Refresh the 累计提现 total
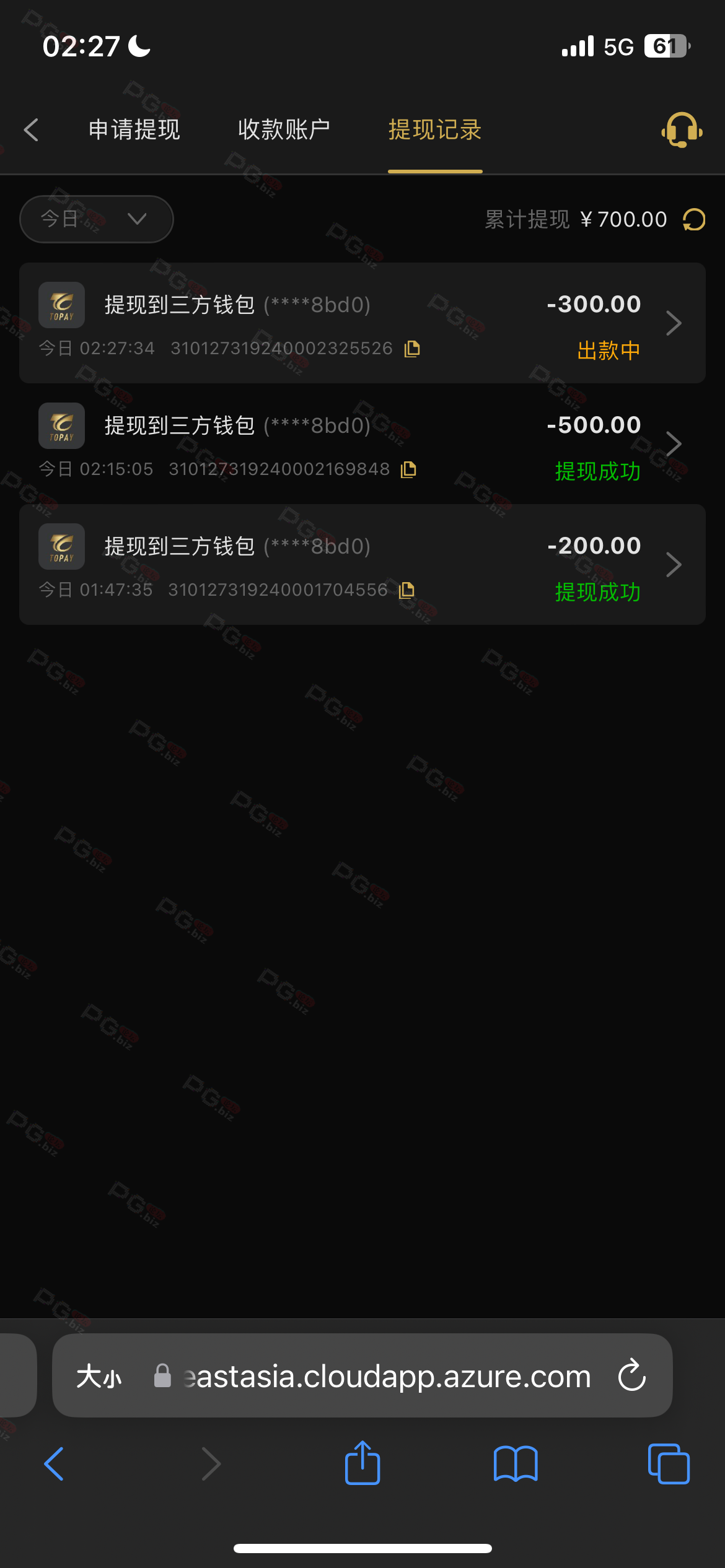This screenshot has width=725, height=1568. (x=694, y=219)
